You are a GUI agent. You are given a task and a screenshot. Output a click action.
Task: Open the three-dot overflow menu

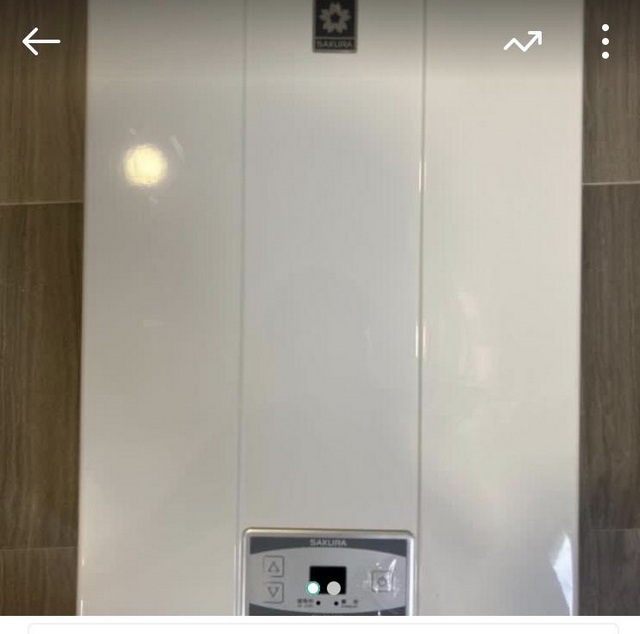coord(606,42)
